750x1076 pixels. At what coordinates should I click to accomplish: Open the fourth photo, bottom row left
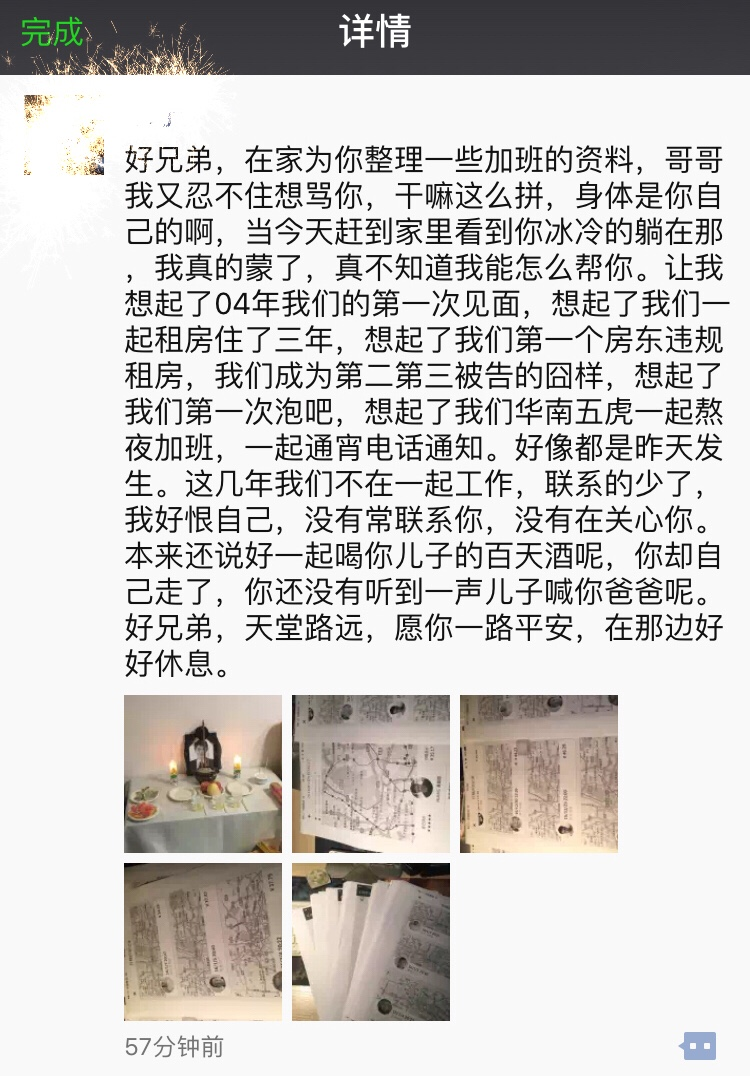203,942
